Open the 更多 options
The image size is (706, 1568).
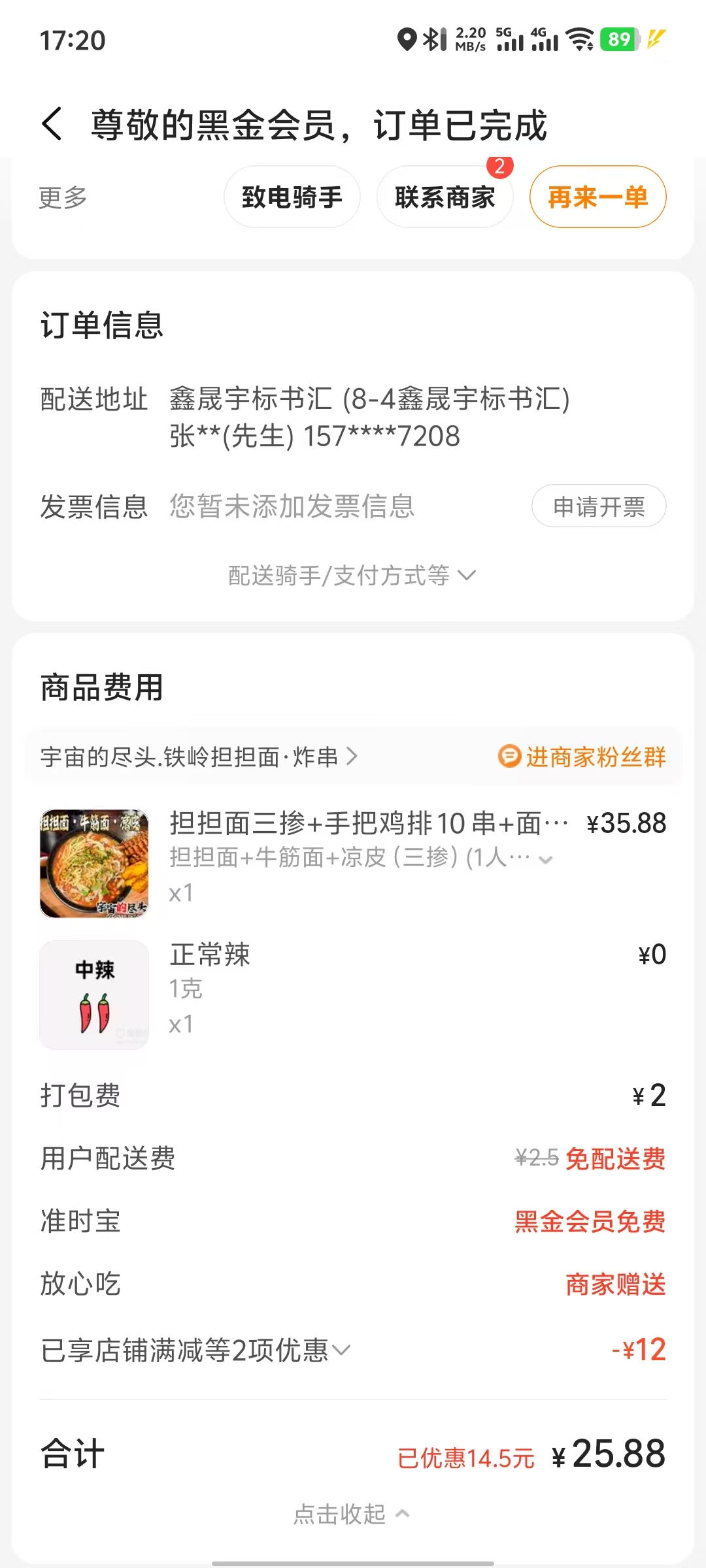63,197
